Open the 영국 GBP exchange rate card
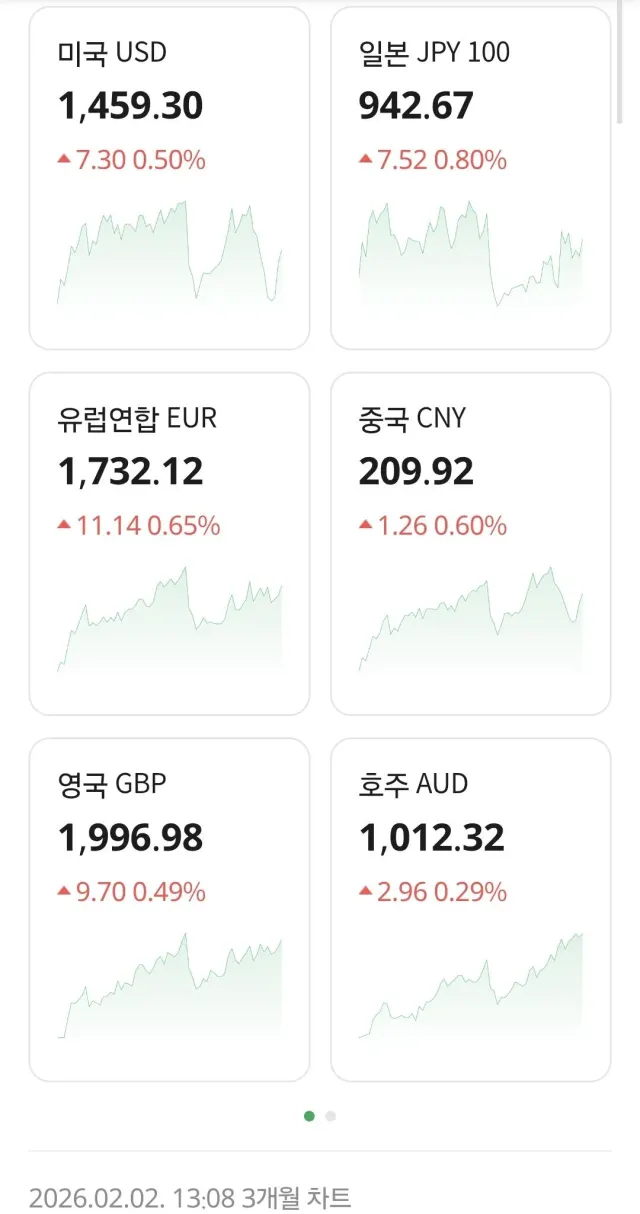 tap(169, 909)
